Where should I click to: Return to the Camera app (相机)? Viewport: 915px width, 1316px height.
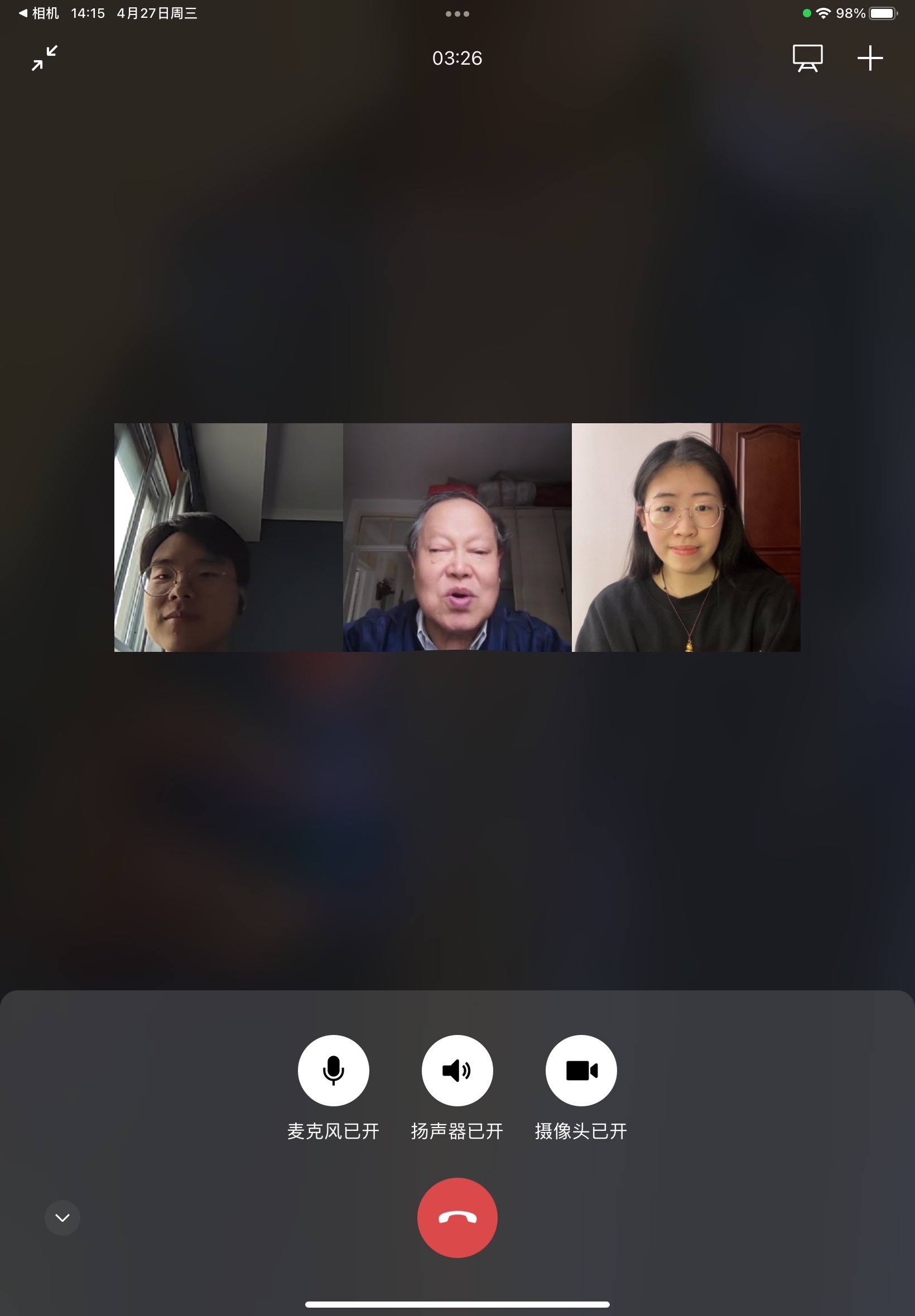pyautogui.click(x=39, y=13)
